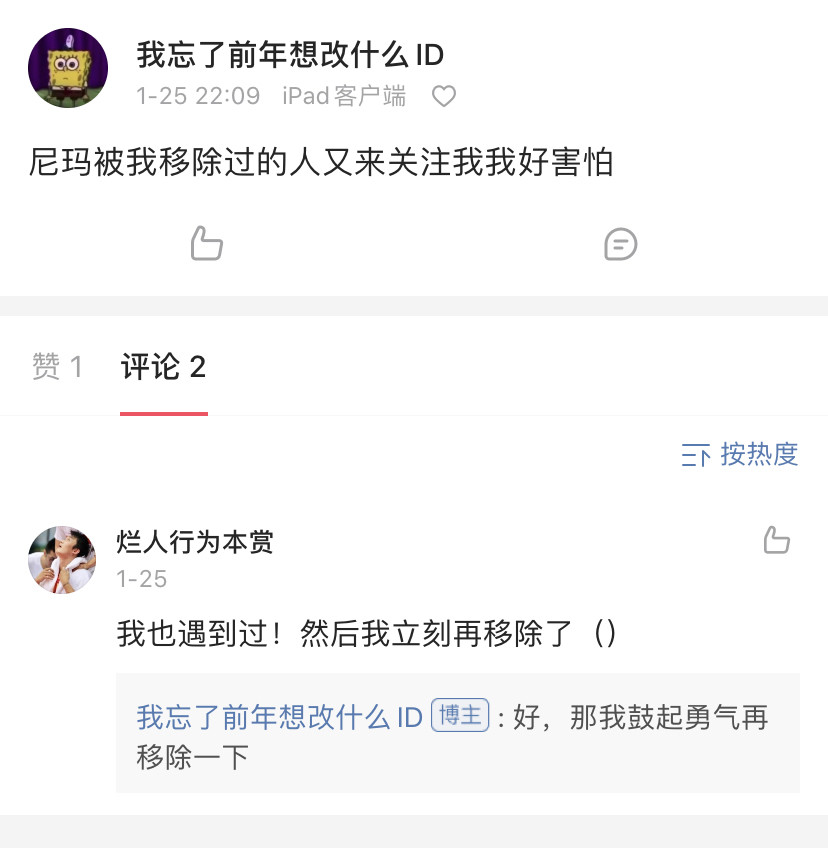The image size is (828, 848).
Task: Open the blue author name link in the reply
Action: tap(280, 717)
